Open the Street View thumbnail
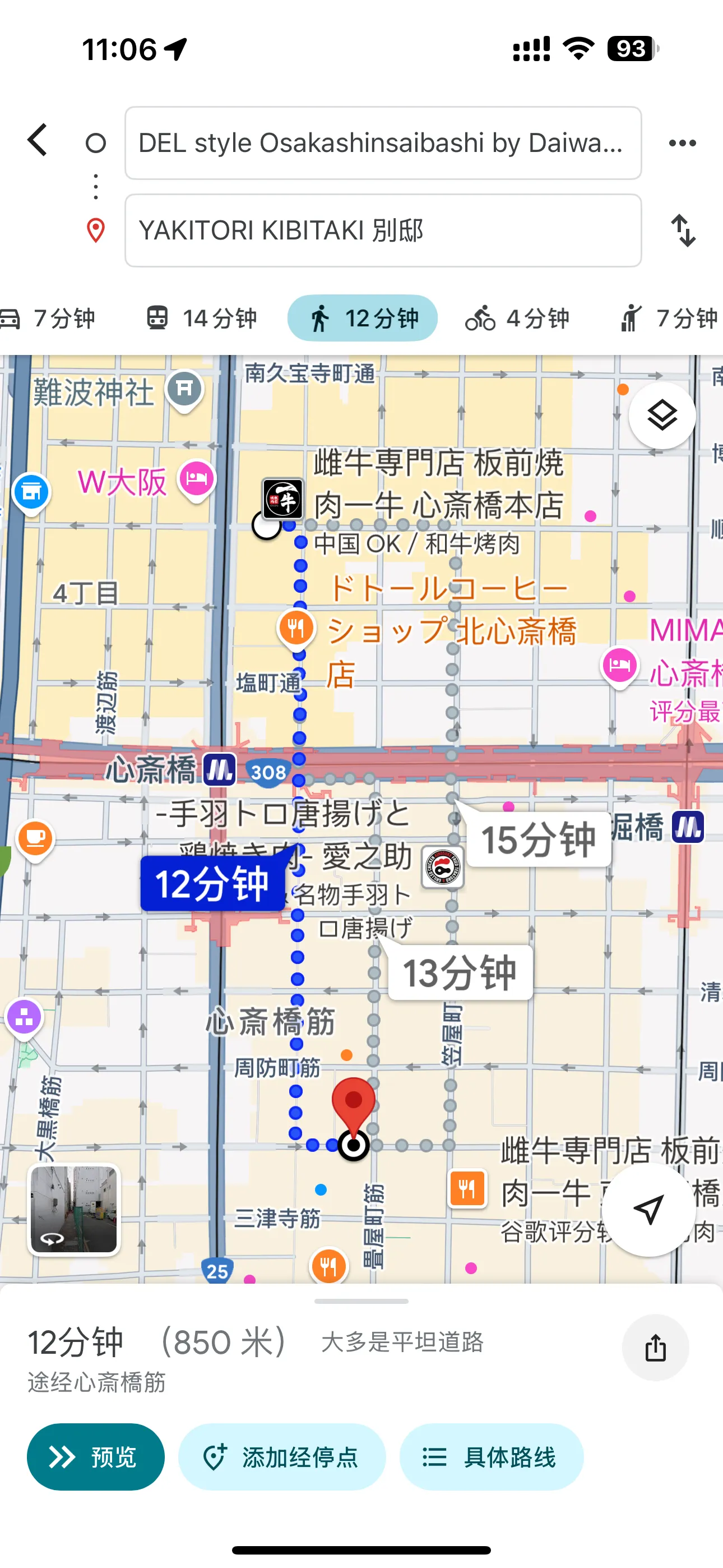Screen dimensions: 723x1568 (x=74, y=1210)
